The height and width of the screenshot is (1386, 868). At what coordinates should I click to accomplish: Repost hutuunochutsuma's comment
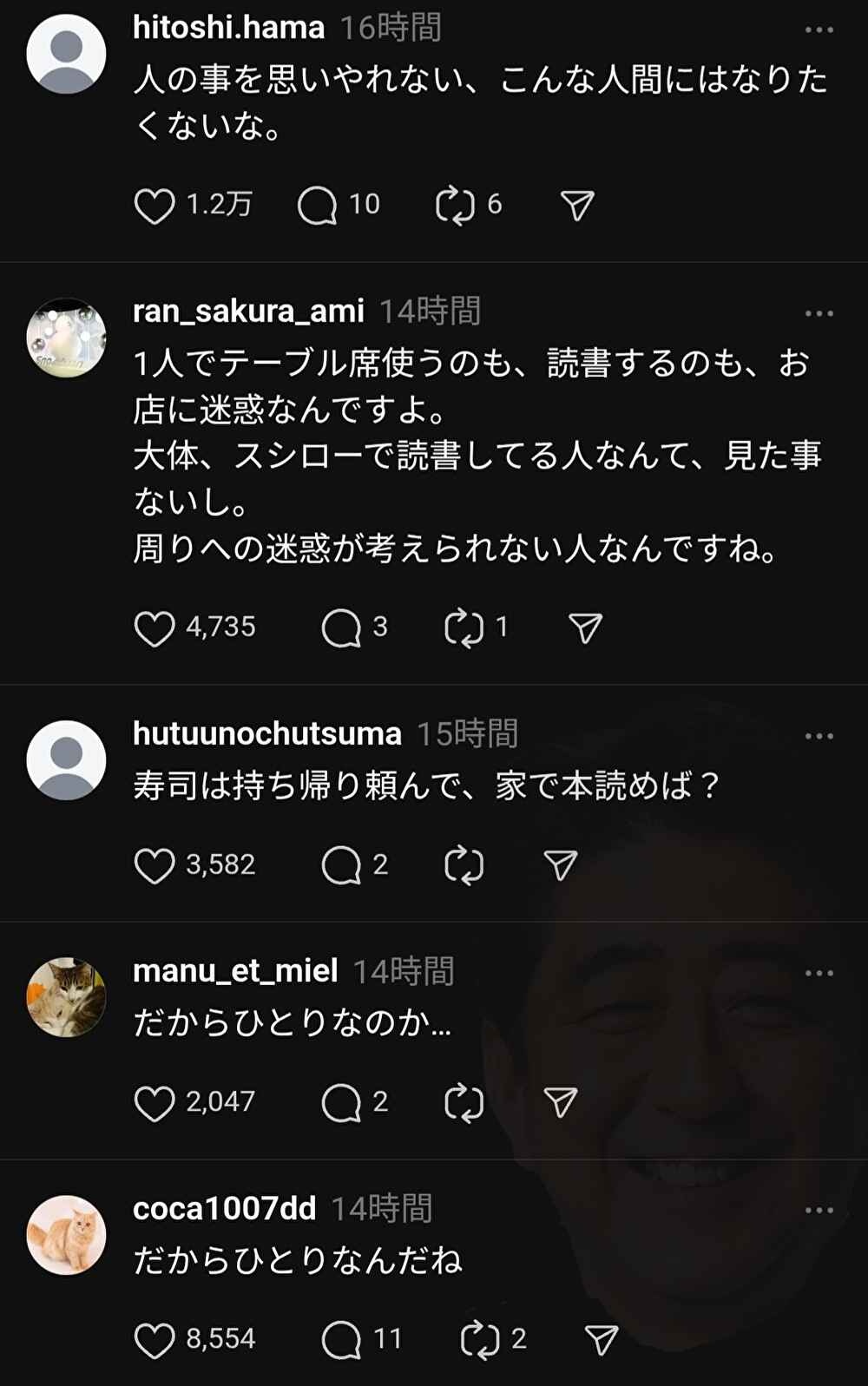pyautogui.click(x=464, y=866)
